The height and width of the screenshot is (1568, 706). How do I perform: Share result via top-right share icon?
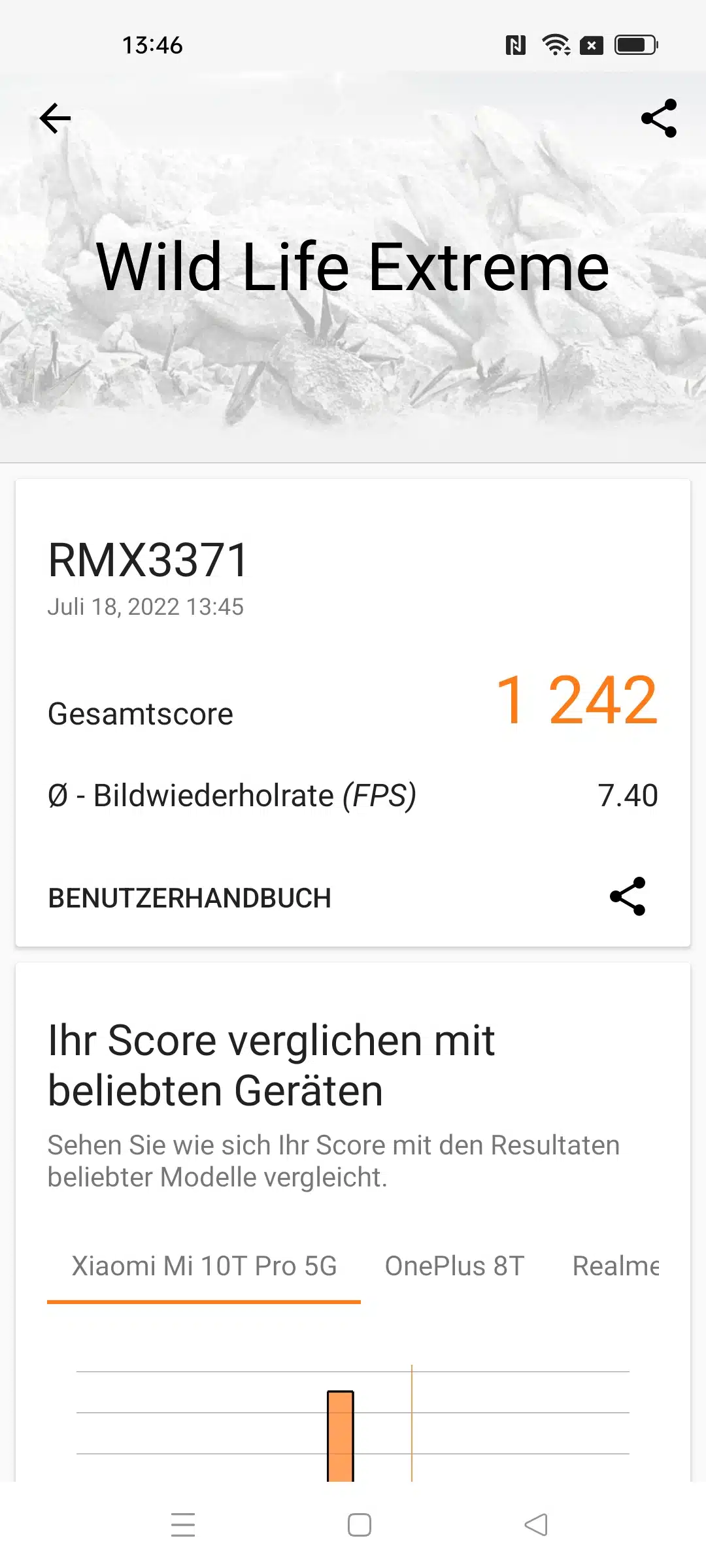659,118
